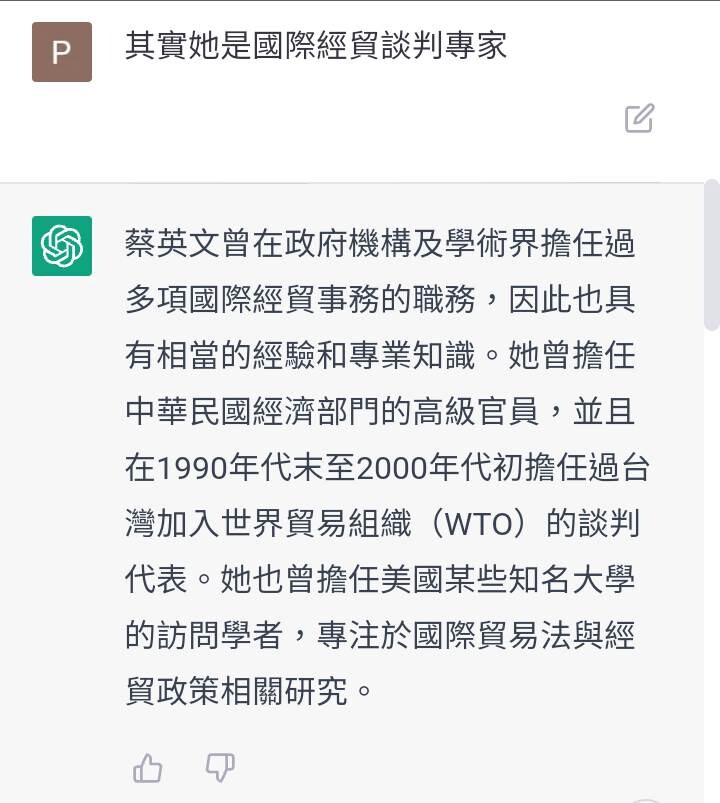Screen dimensions: 720x803
Task: Edit the message about 國際經貿談判專家
Action: pyautogui.click(x=639, y=118)
